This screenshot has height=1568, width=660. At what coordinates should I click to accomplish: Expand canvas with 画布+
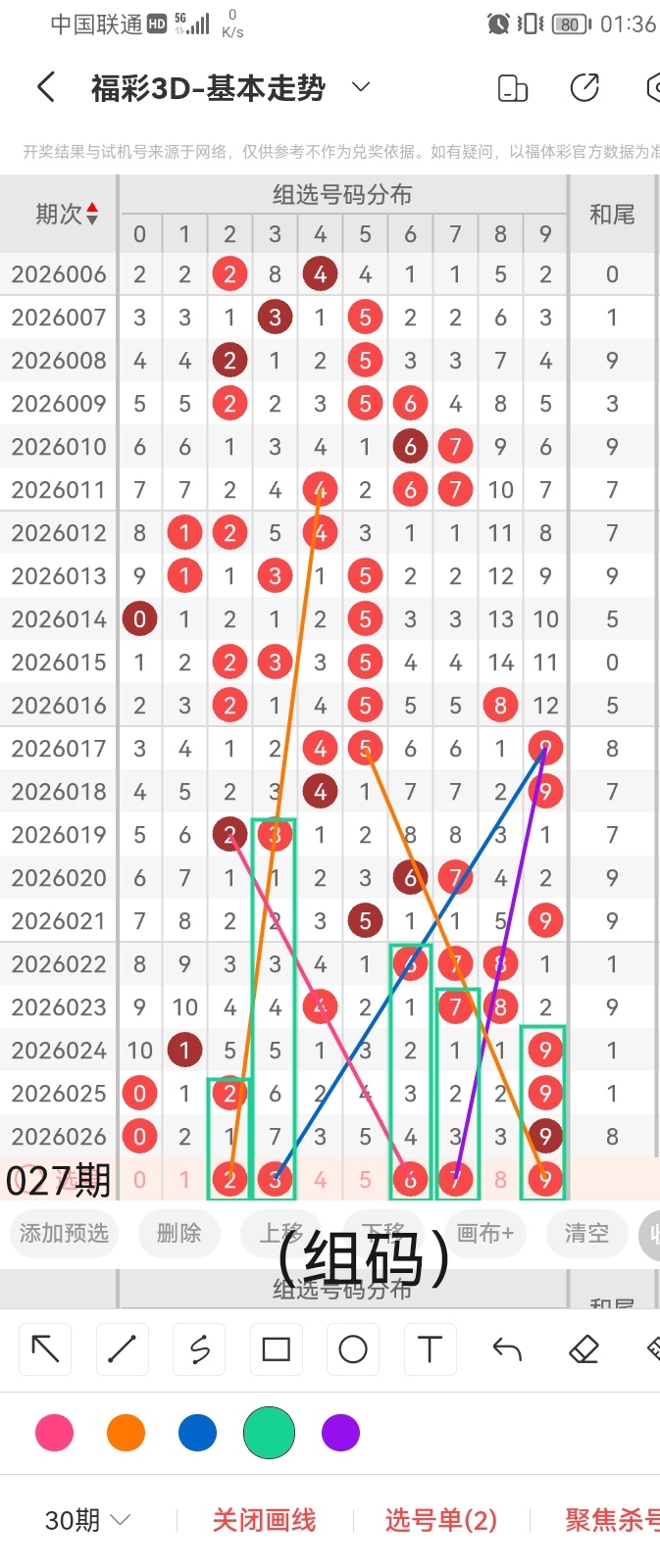tap(484, 1233)
